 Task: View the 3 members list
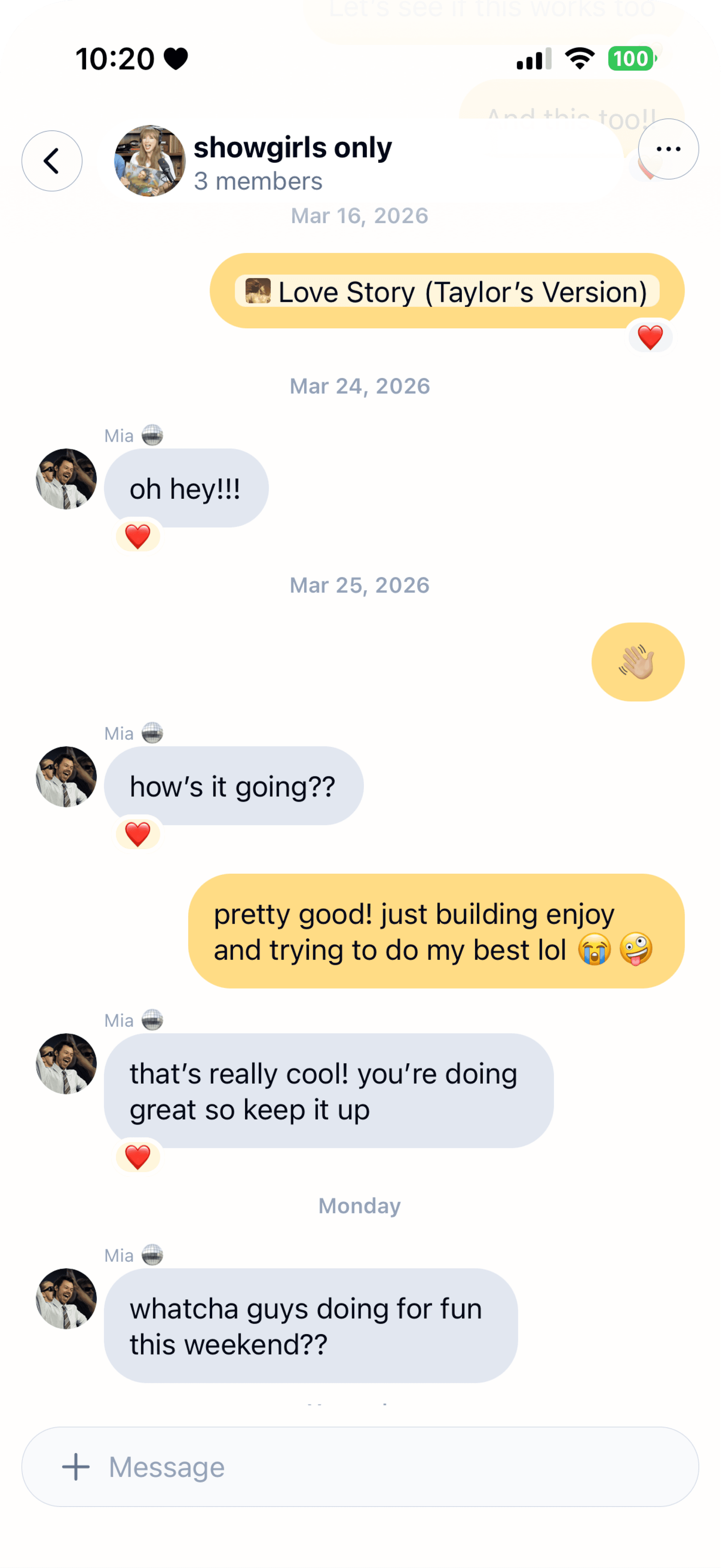(x=258, y=181)
